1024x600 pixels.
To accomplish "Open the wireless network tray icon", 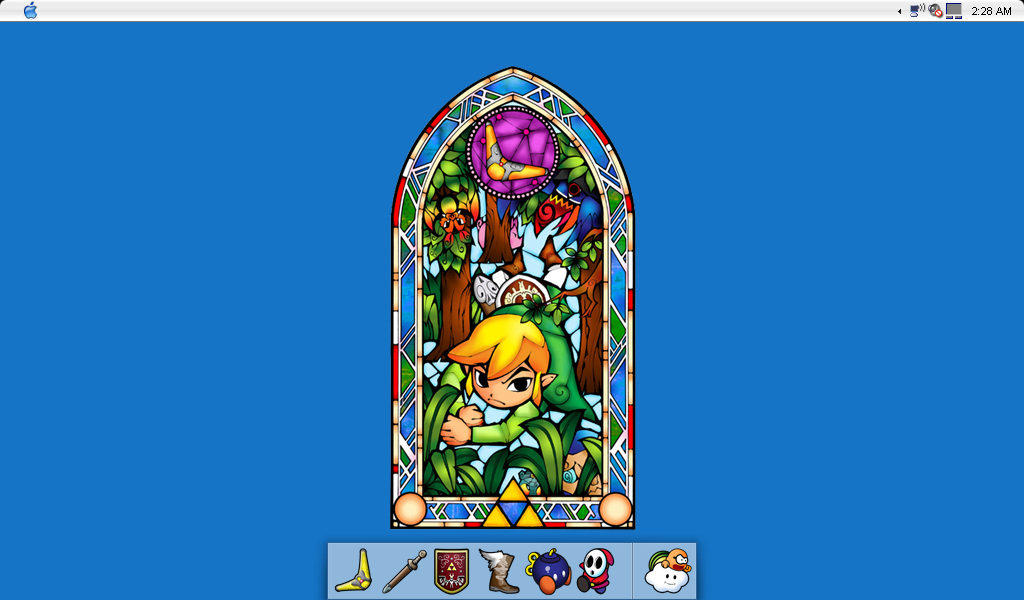I will [916, 11].
